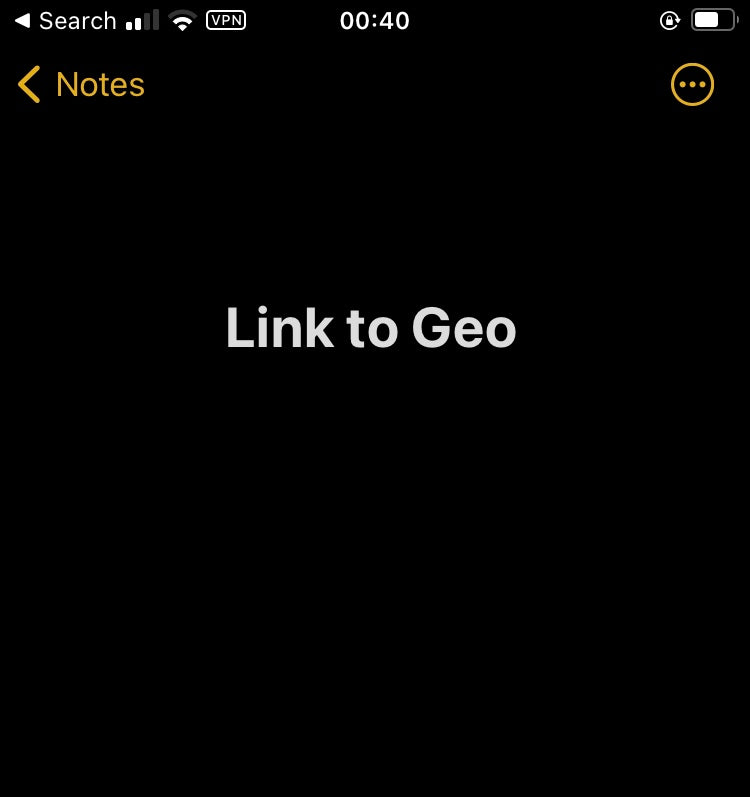Viewport: 750px width, 797px height.
Task: Tap the orientation lock icon
Action: (x=670, y=19)
